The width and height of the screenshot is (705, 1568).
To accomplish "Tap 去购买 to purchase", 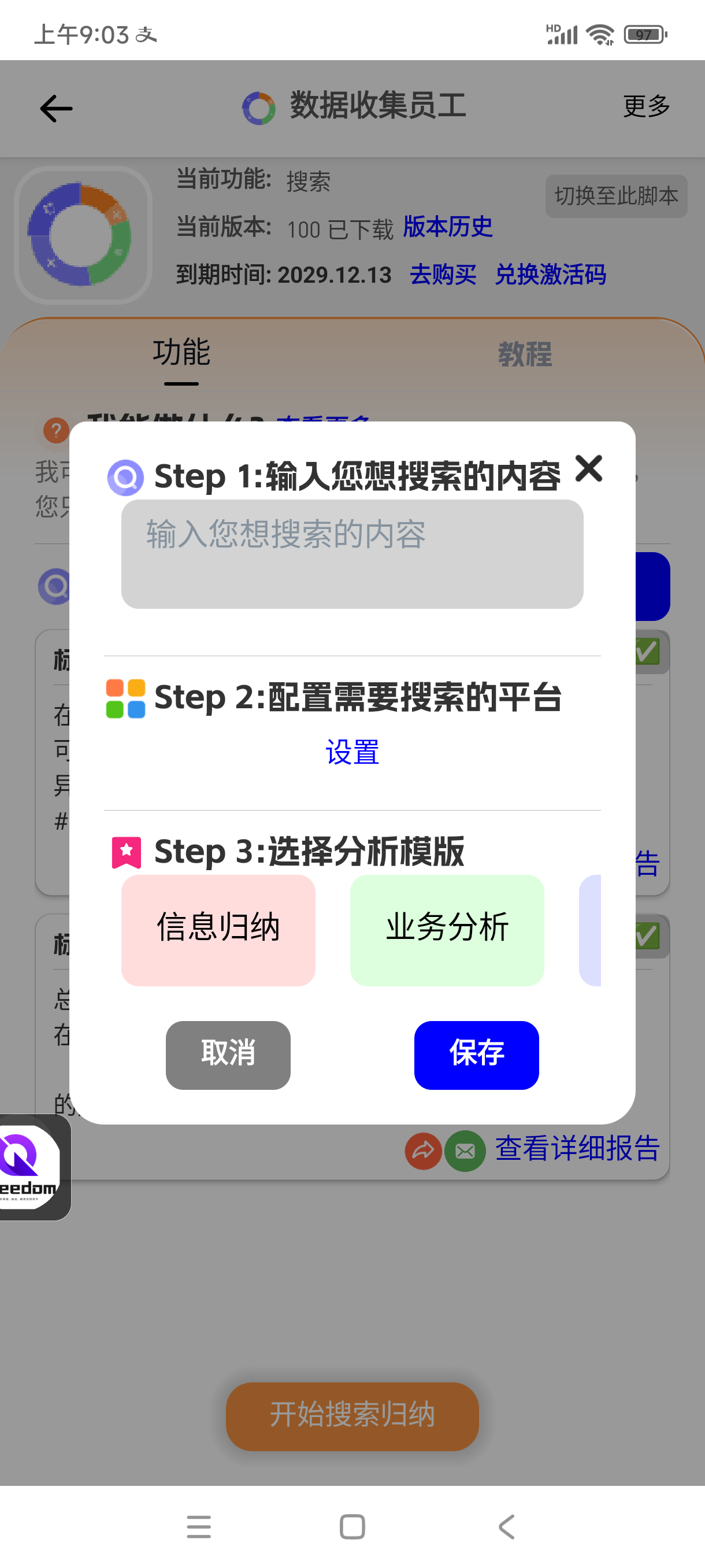I will pyautogui.click(x=443, y=275).
